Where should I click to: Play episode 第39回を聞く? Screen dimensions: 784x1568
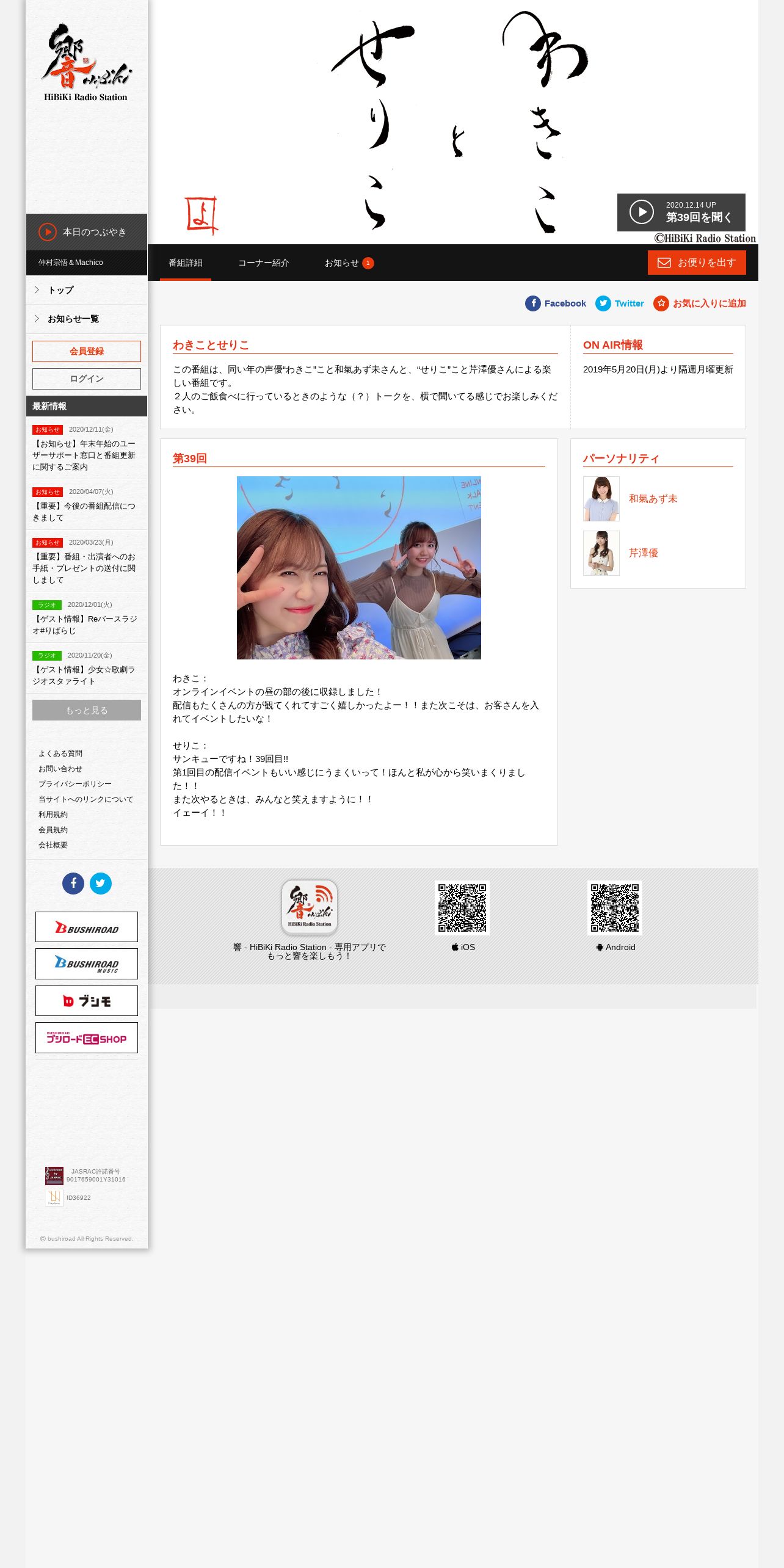(x=681, y=212)
